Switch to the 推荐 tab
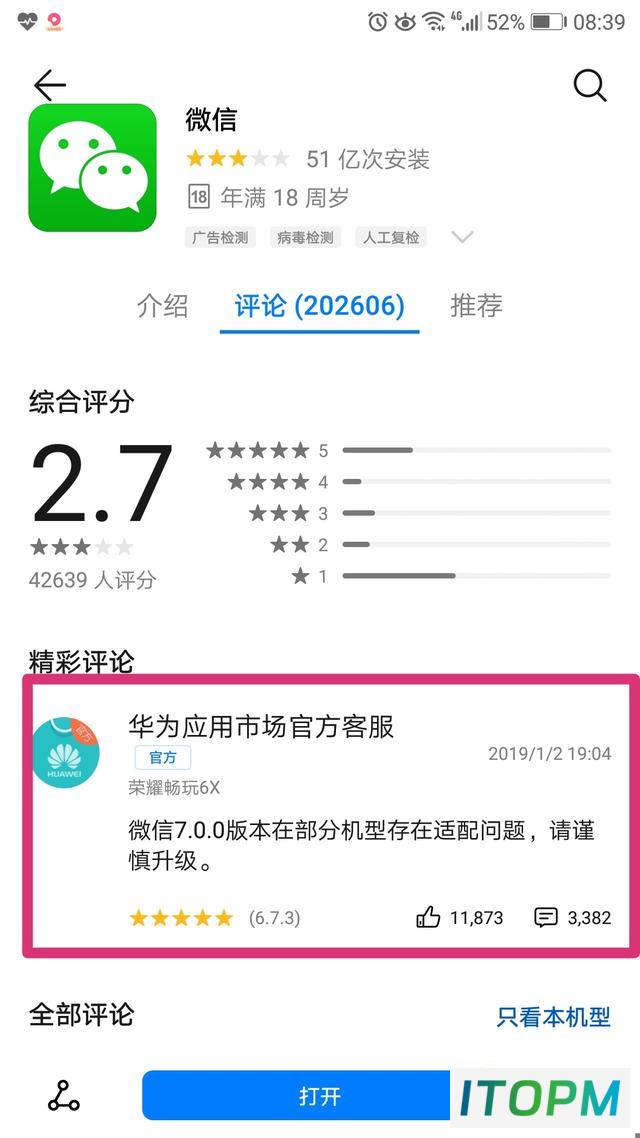The height and width of the screenshot is (1138, 640). coord(476,306)
